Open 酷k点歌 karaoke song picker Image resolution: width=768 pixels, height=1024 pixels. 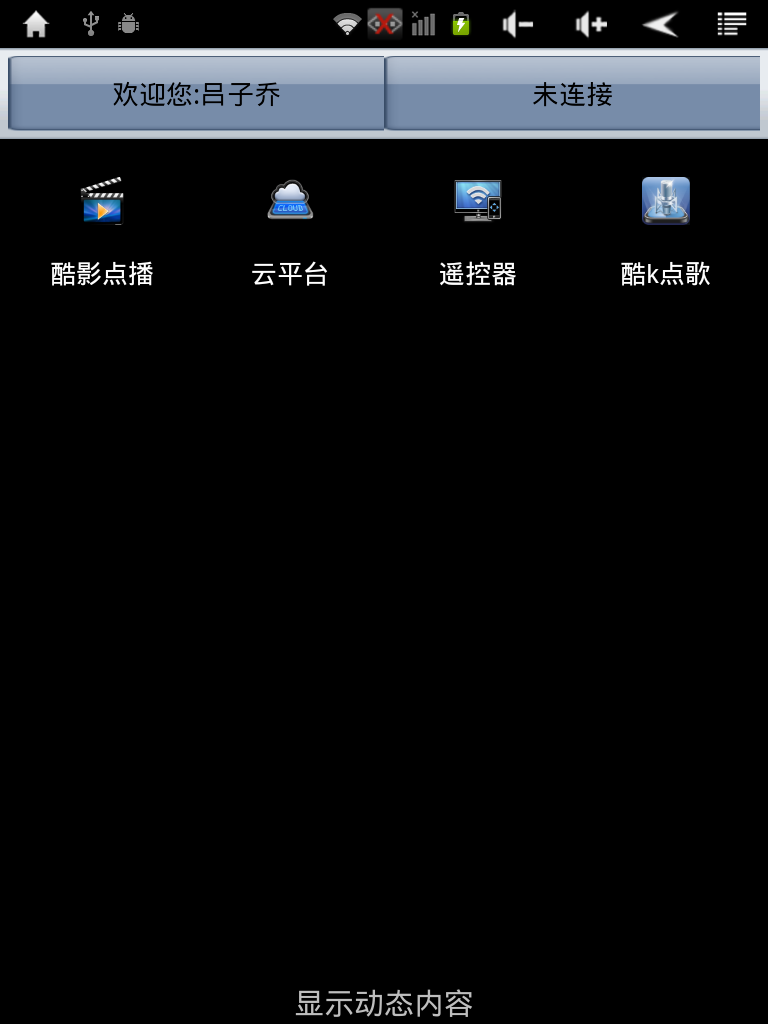point(665,231)
